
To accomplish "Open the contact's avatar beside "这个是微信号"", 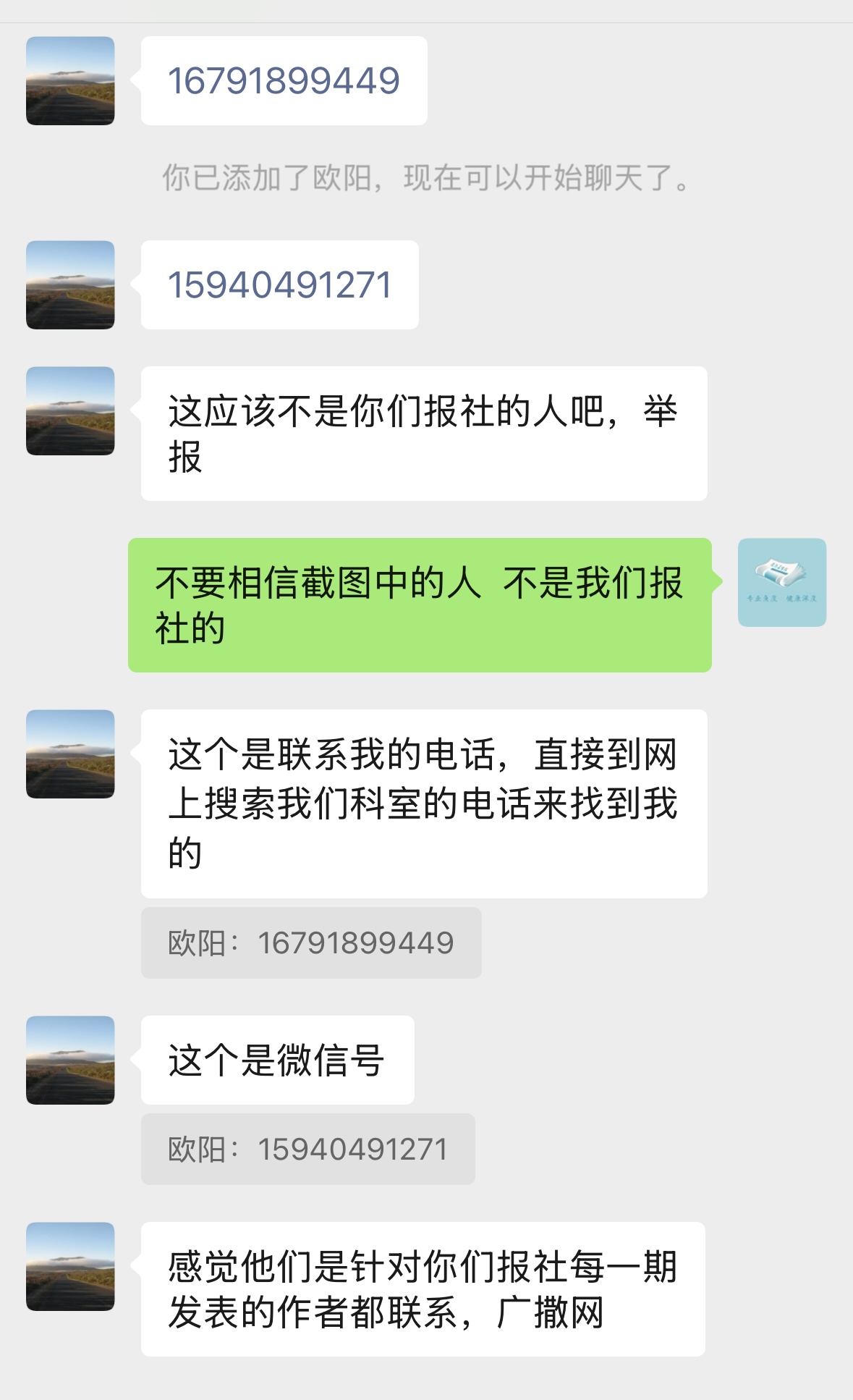I will [x=70, y=1060].
